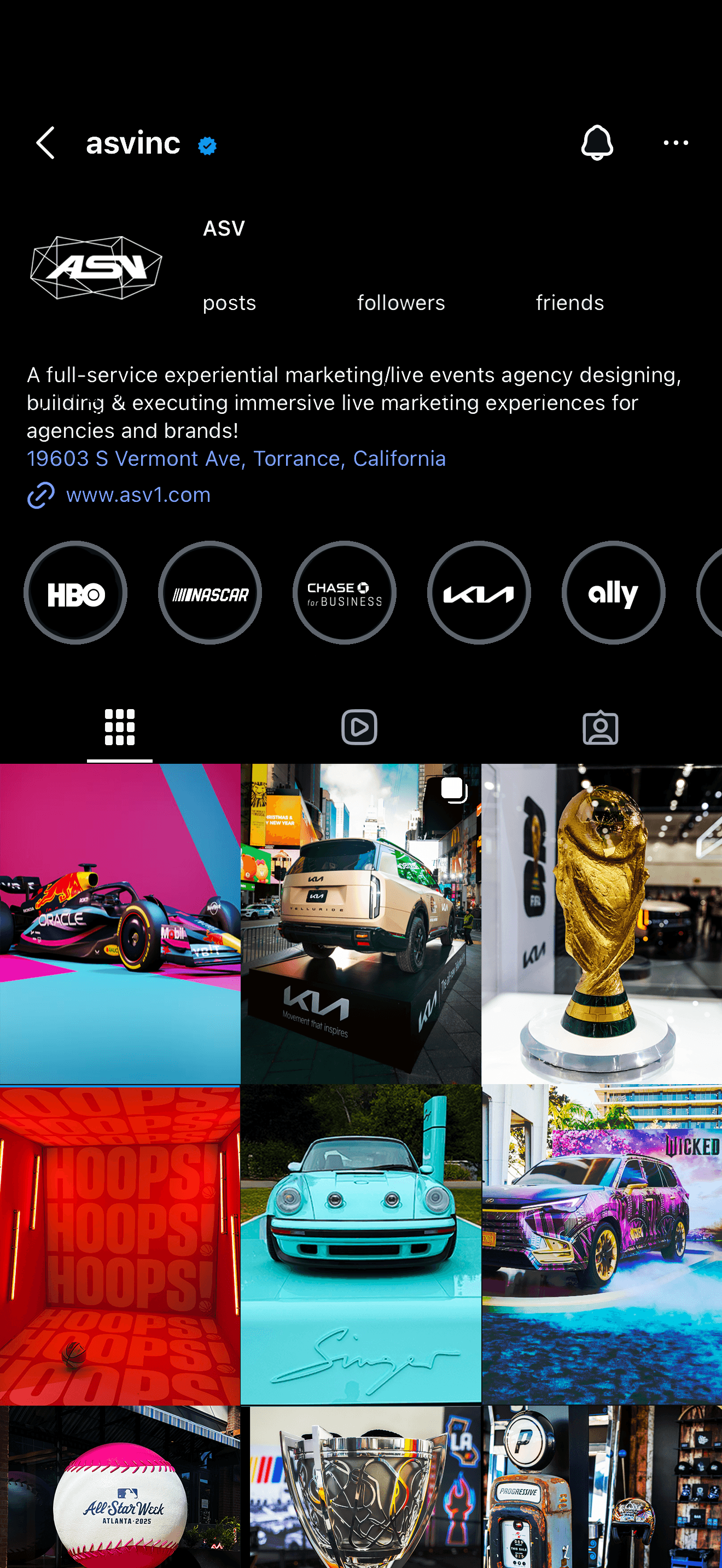The height and width of the screenshot is (1568, 722).
Task: Switch to the reels tab
Action: click(x=359, y=727)
